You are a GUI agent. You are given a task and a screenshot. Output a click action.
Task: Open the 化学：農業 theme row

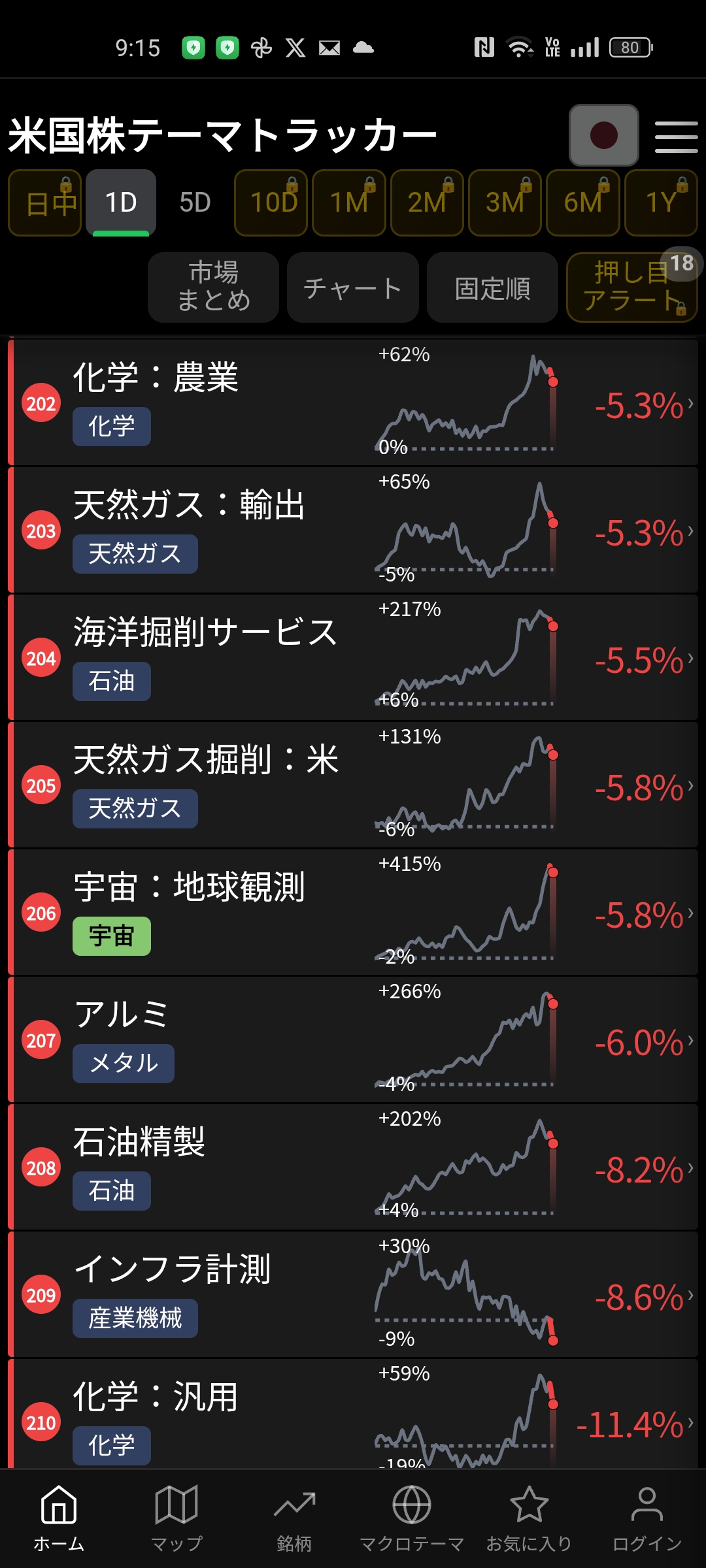353,402
